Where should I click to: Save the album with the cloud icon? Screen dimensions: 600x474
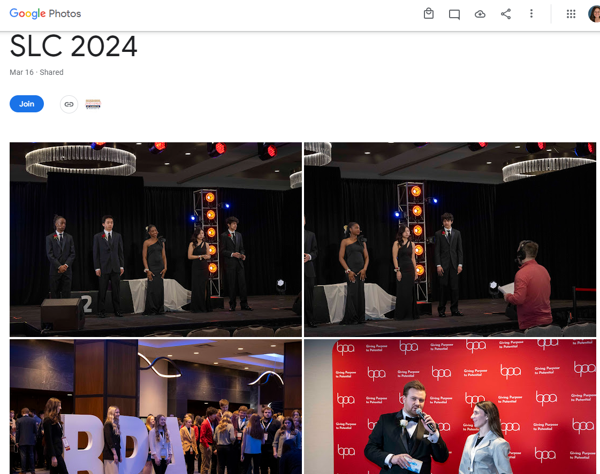pyautogui.click(x=480, y=14)
